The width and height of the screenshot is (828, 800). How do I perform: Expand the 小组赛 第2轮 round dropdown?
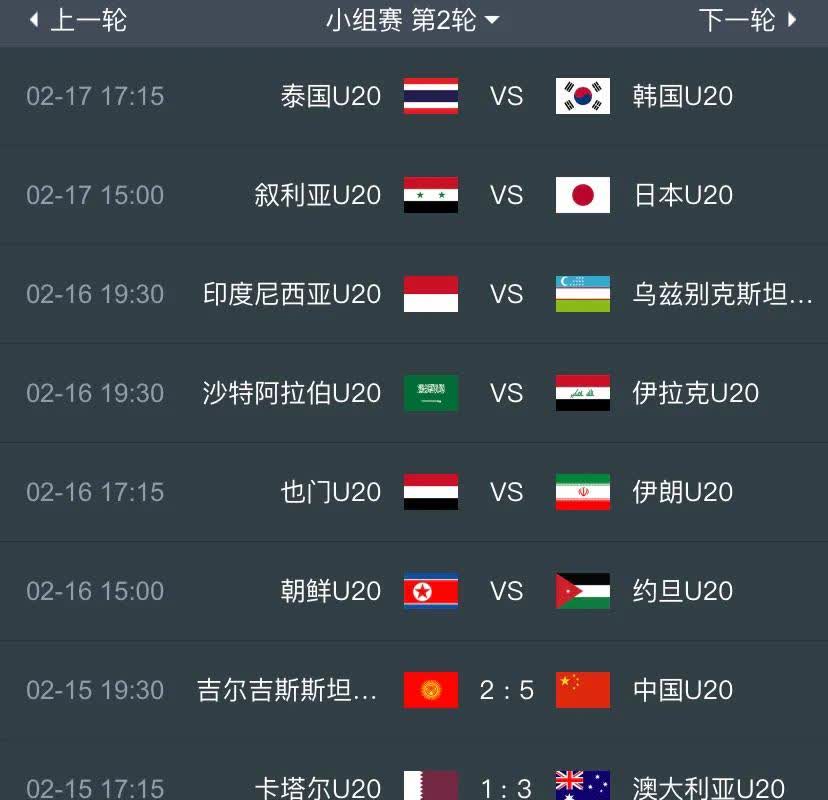click(x=412, y=20)
